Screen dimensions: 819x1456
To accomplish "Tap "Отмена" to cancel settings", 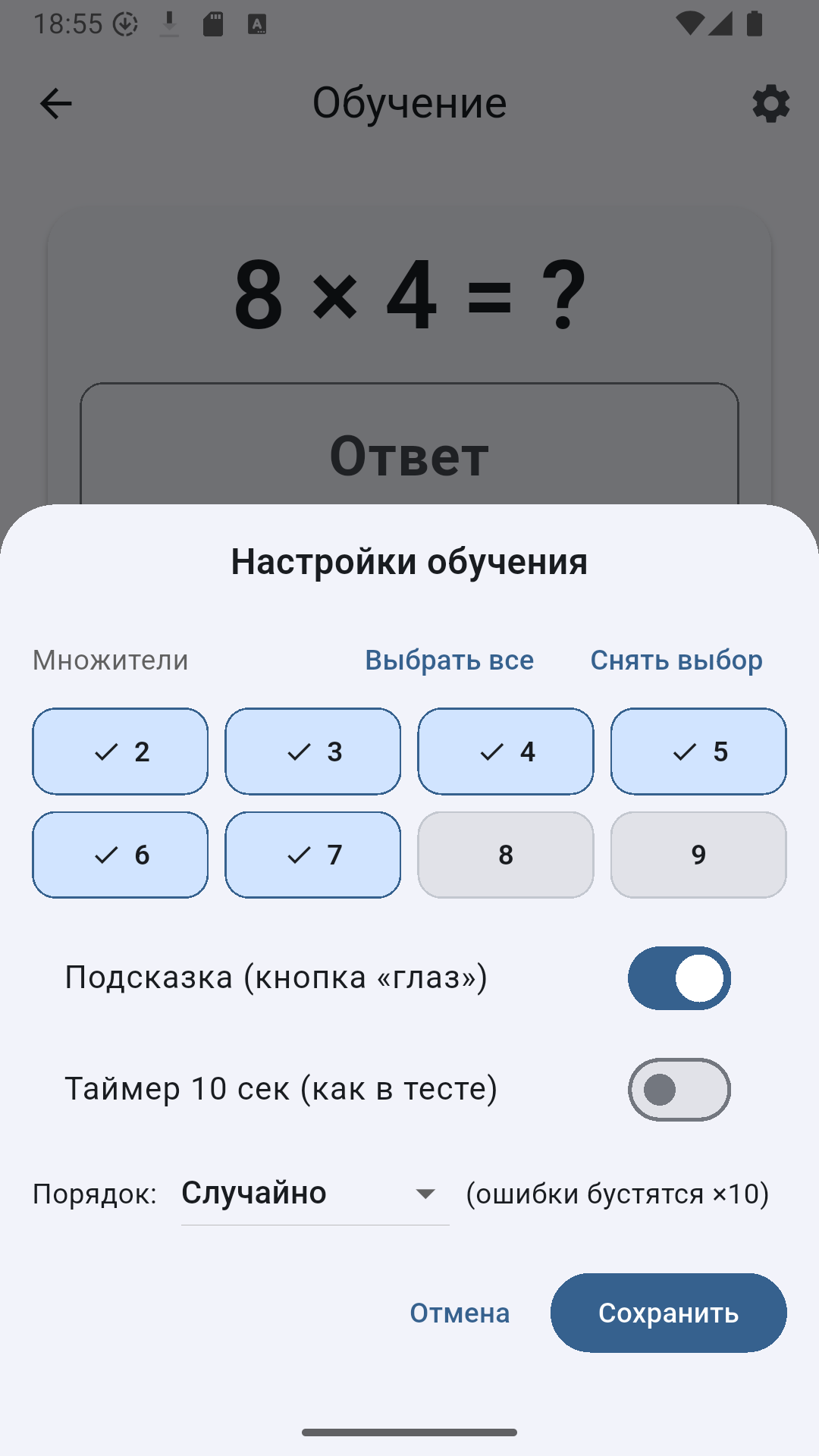I will click(x=460, y=1313).
